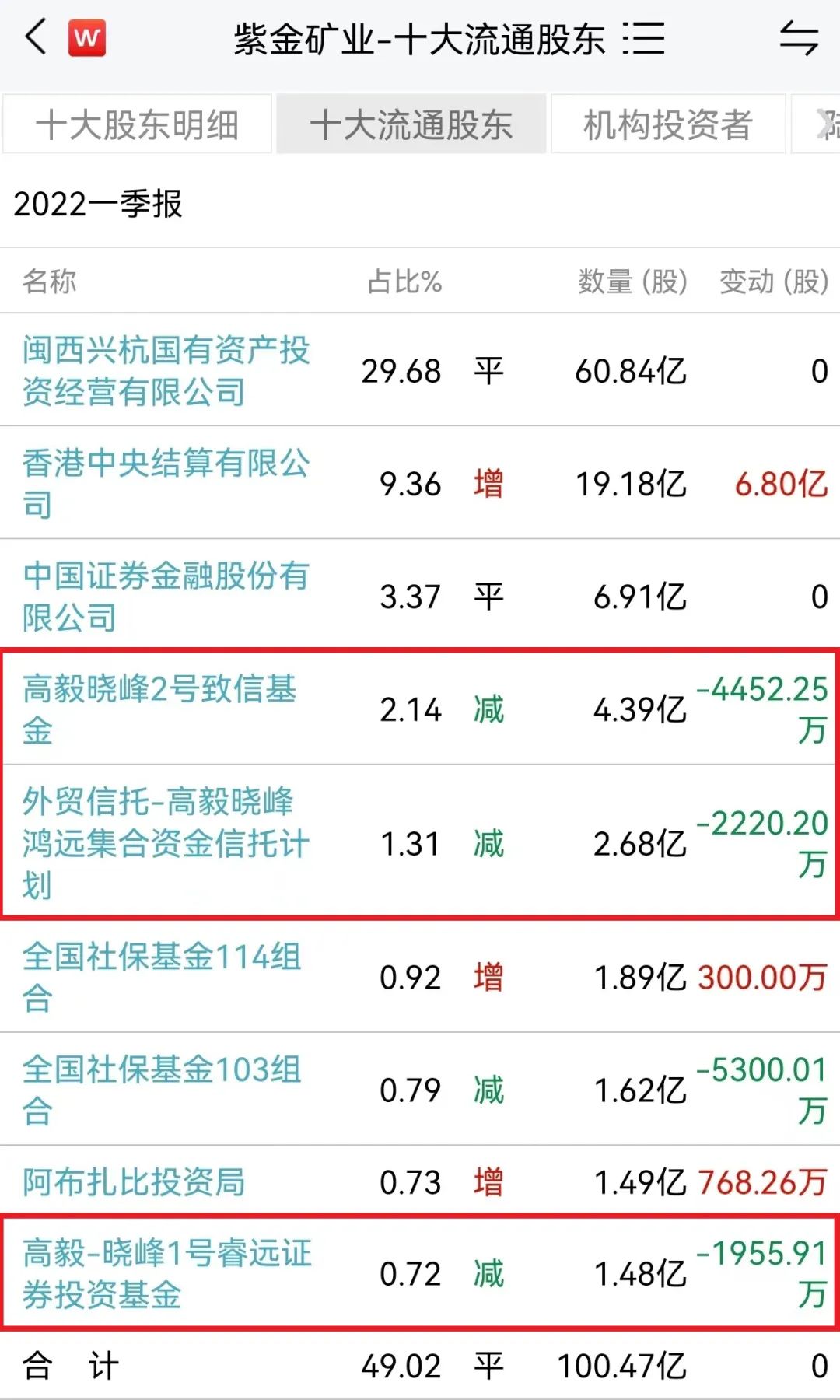Viewport: 840px width, 1400px height.
Task: Switch to the 十大股东明细 tab
Action: [x=137, y=124]
